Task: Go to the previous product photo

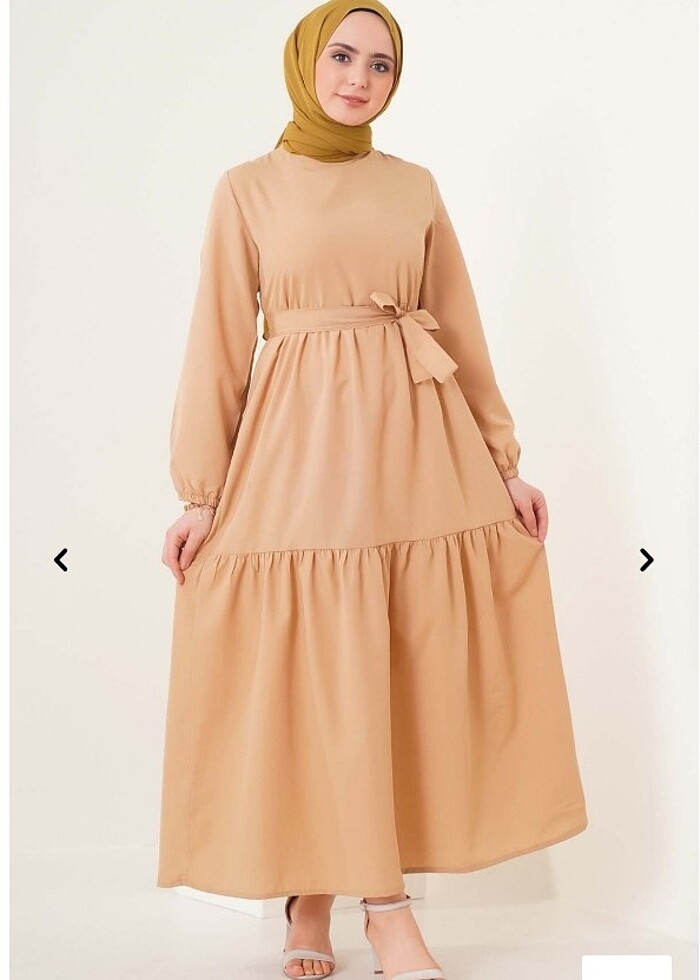Action: click(x=61, y=560)
